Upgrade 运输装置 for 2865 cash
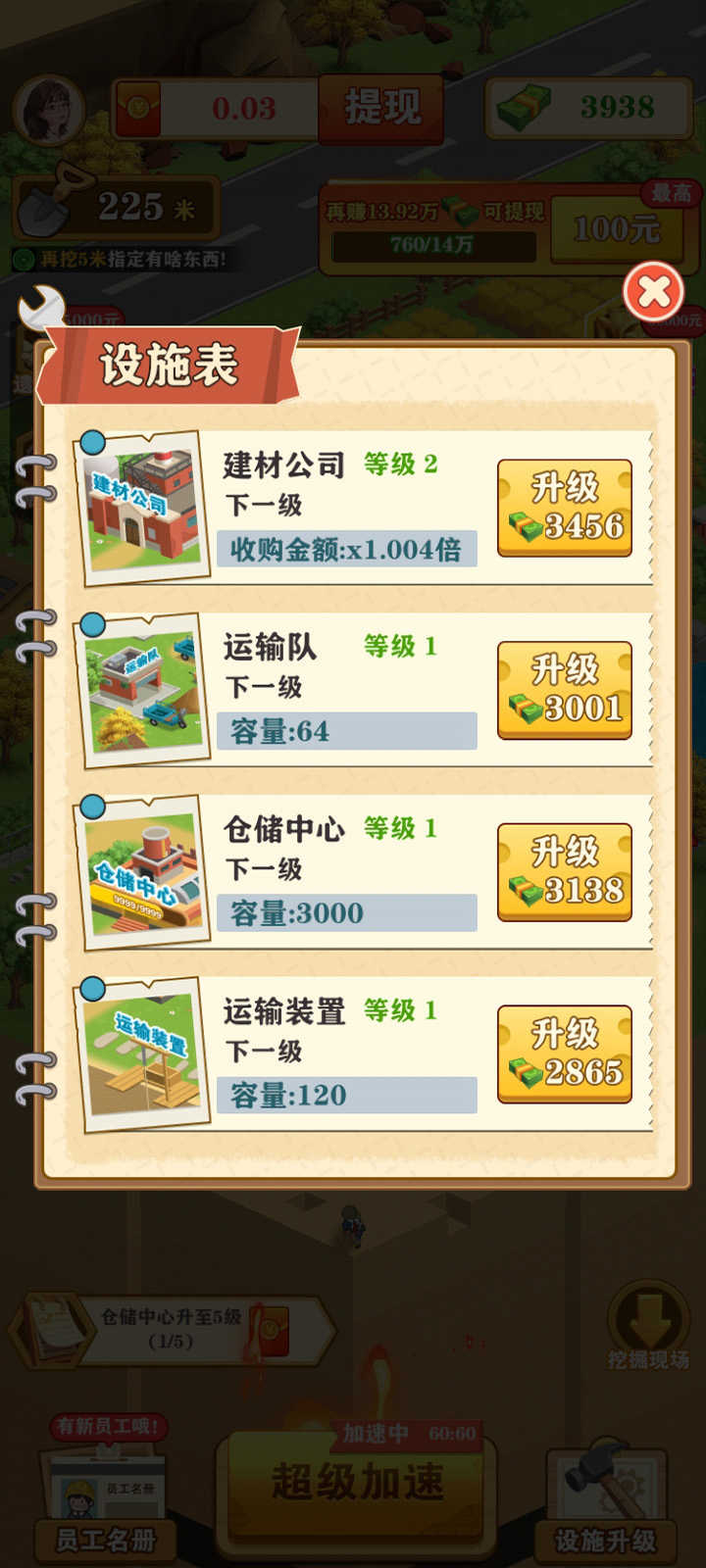 click(x=564, y=1054)
